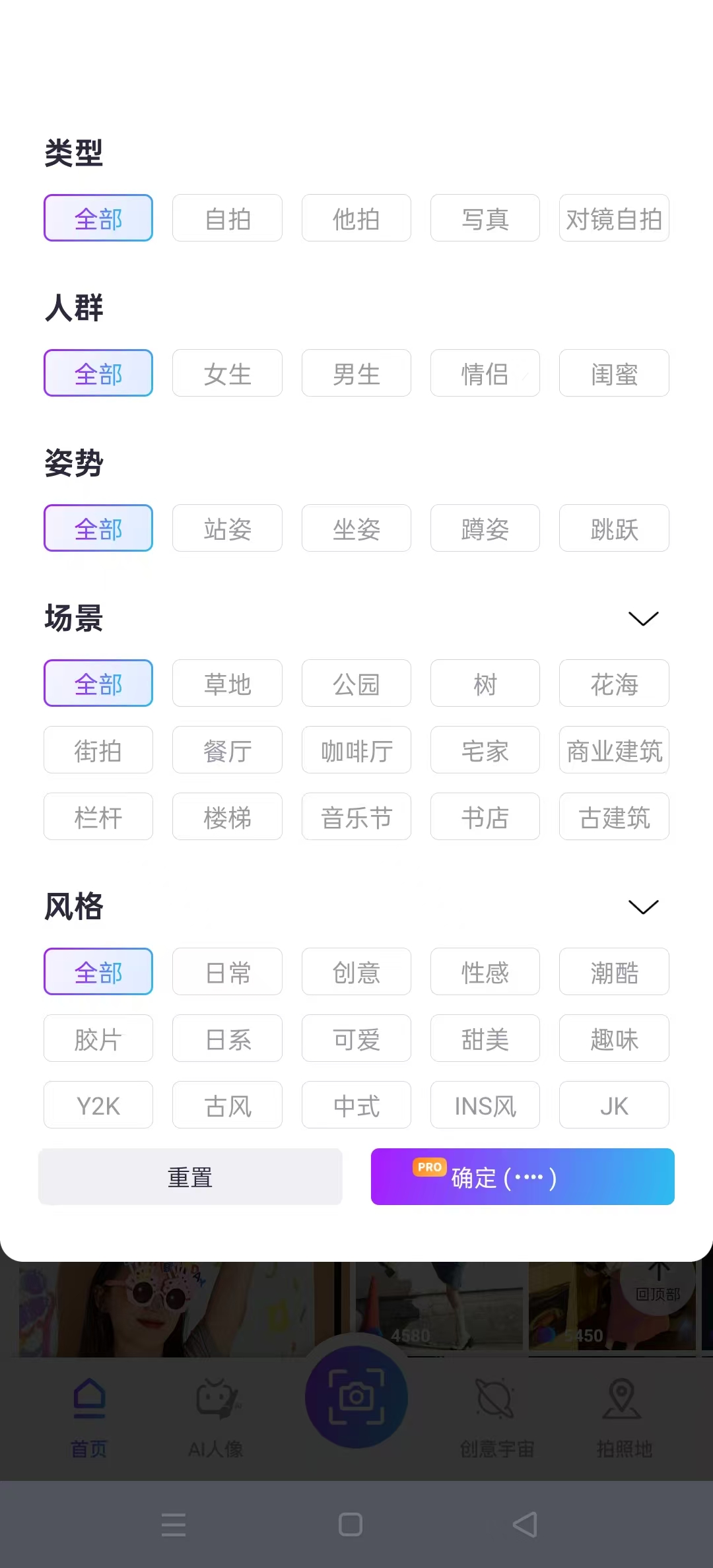713x1568 pixels.
Task: Filter by 花海 scene
Action: [614, 684]
